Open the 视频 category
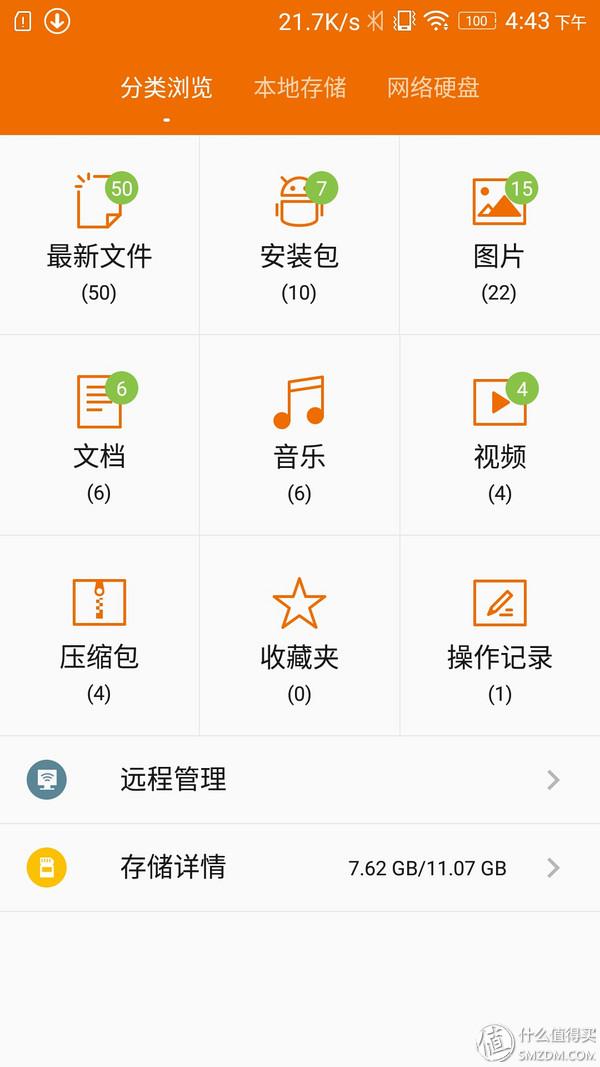Viewport: 600px width, 1067px height. pos(499,436)
